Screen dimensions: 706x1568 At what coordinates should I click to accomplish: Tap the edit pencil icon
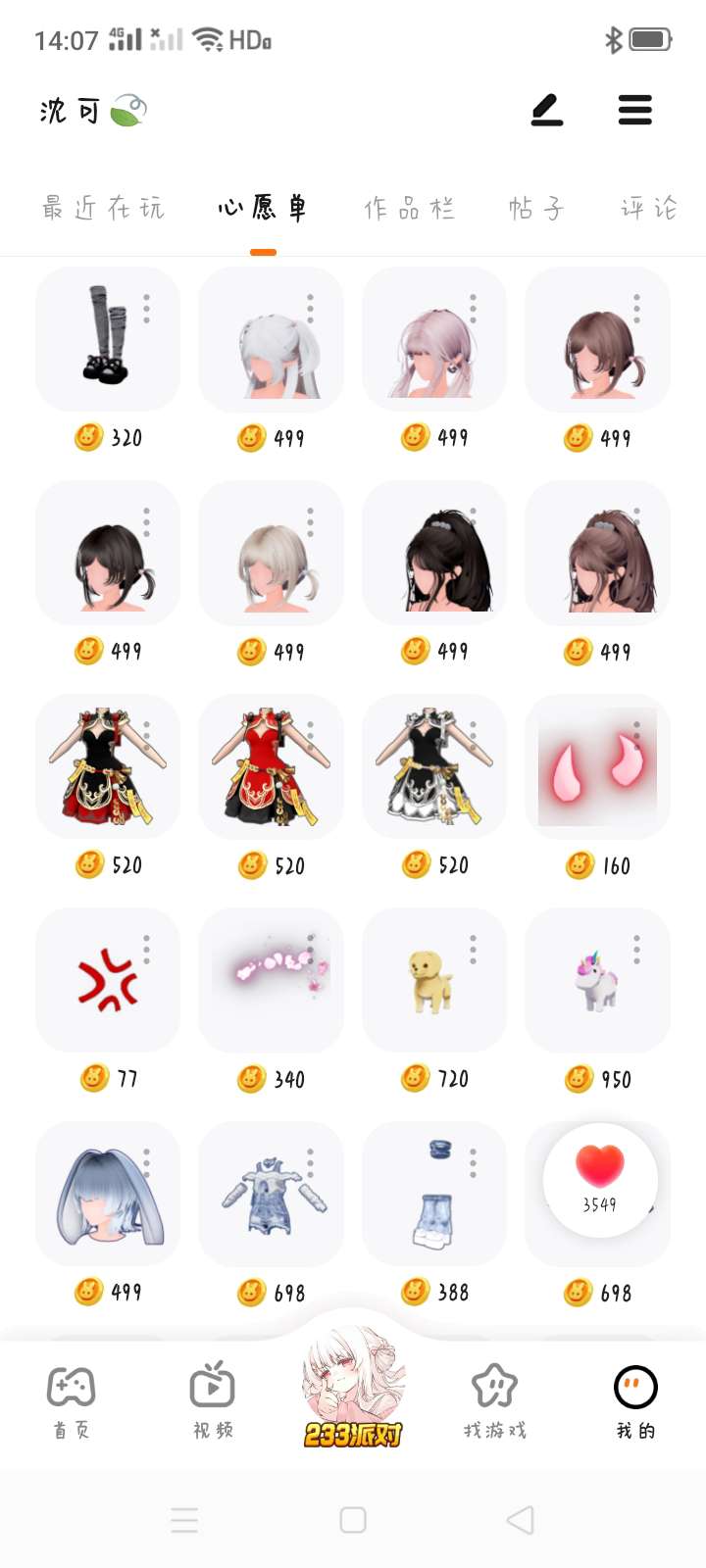(x=547, y=110)
